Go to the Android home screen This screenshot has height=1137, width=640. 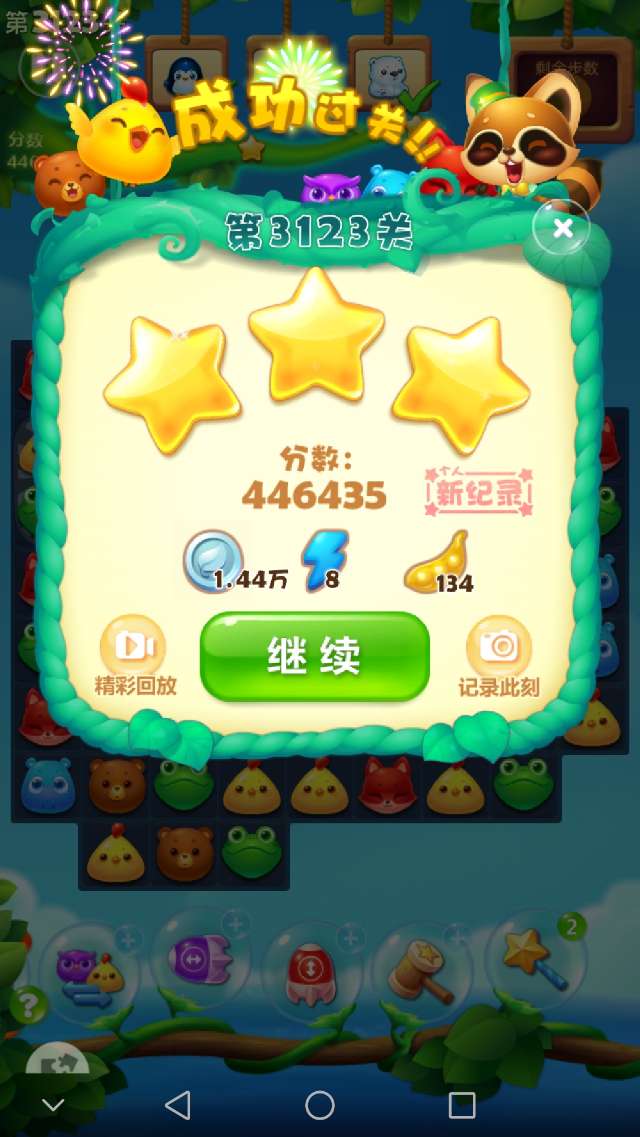320,1104
